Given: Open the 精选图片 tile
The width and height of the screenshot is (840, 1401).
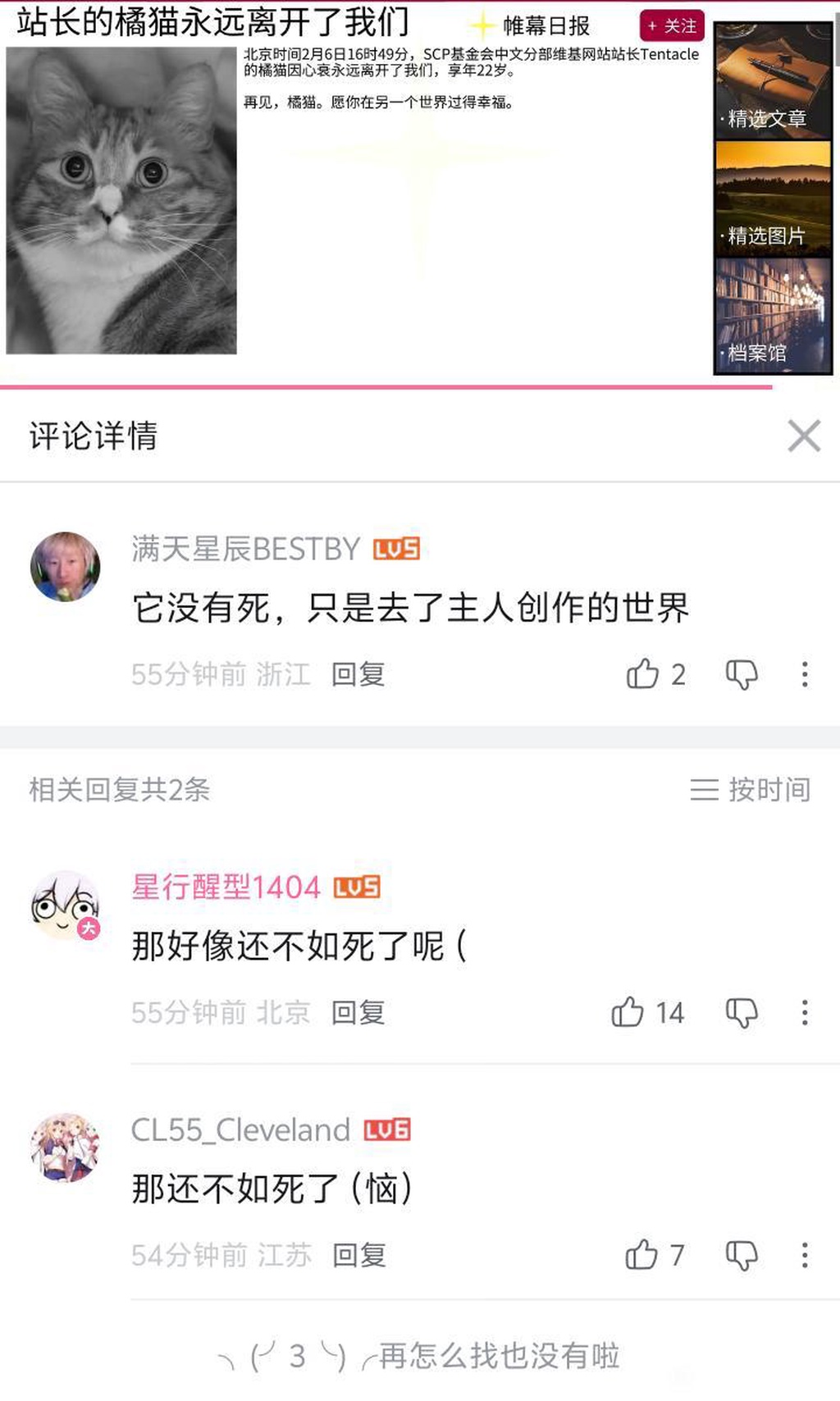Looking at the screenshot, I should 773,198.
